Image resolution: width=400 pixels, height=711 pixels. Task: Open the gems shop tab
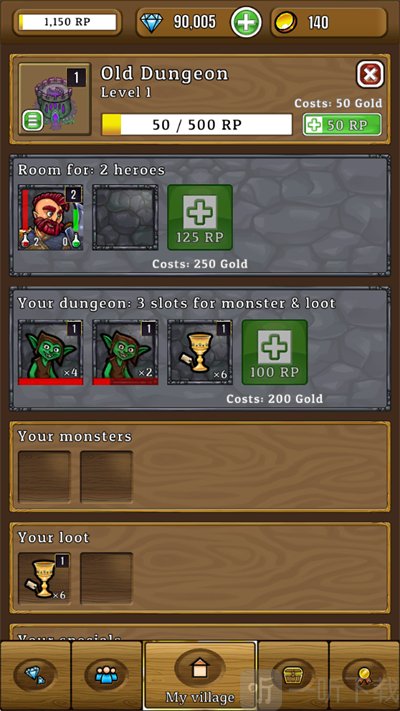click(x=35, y=675)
